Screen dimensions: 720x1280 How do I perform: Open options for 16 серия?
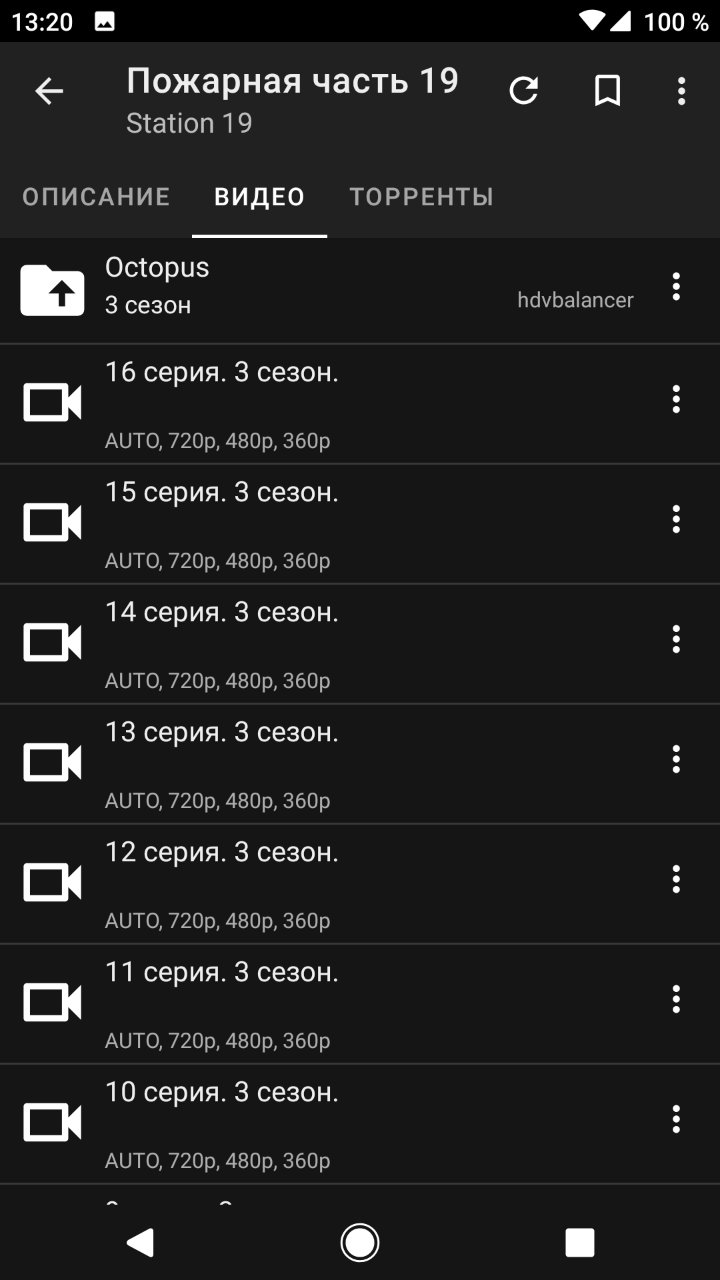pyautogui.click(x=676, y=399)
